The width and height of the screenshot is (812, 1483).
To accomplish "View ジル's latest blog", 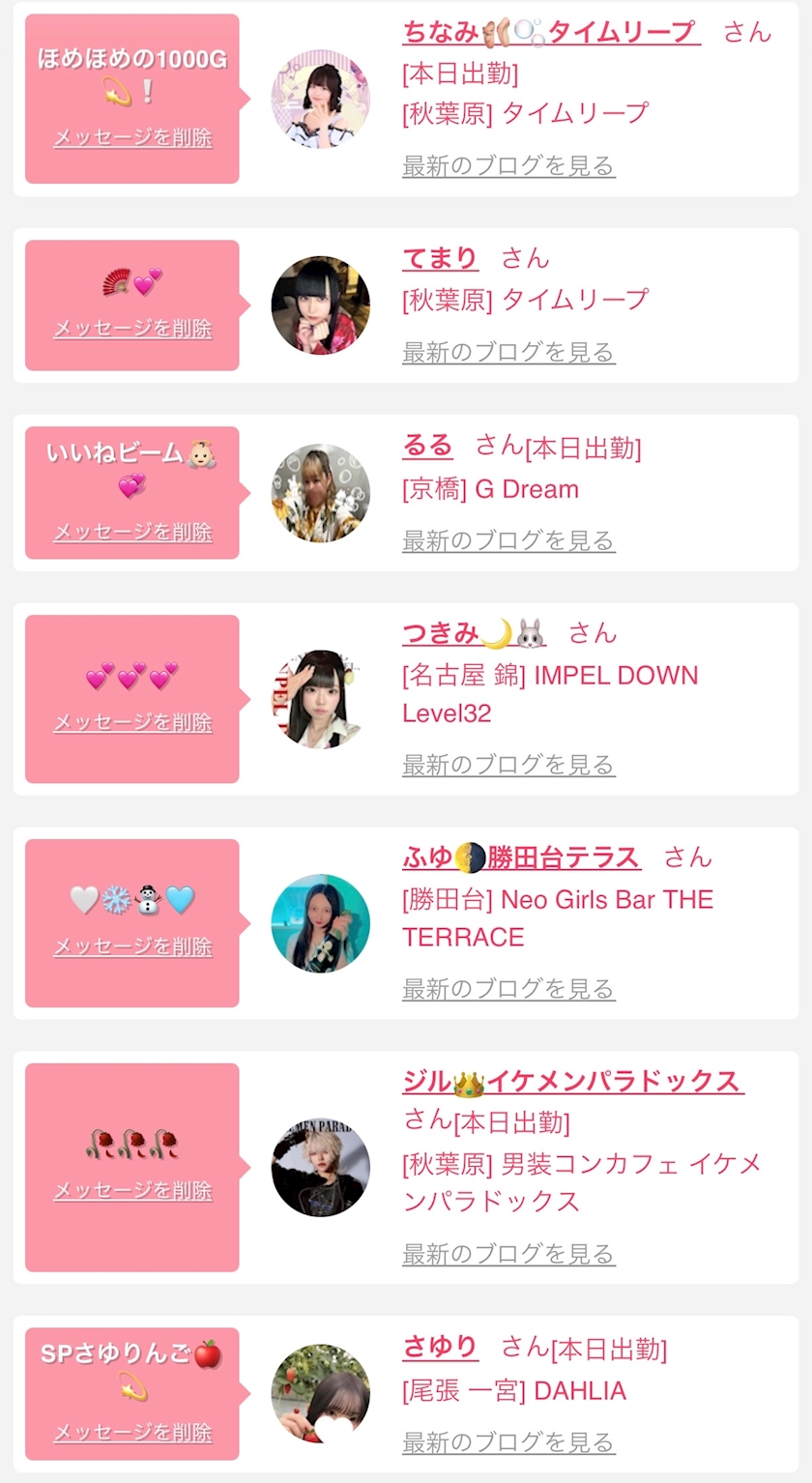I will (508, 1255).
